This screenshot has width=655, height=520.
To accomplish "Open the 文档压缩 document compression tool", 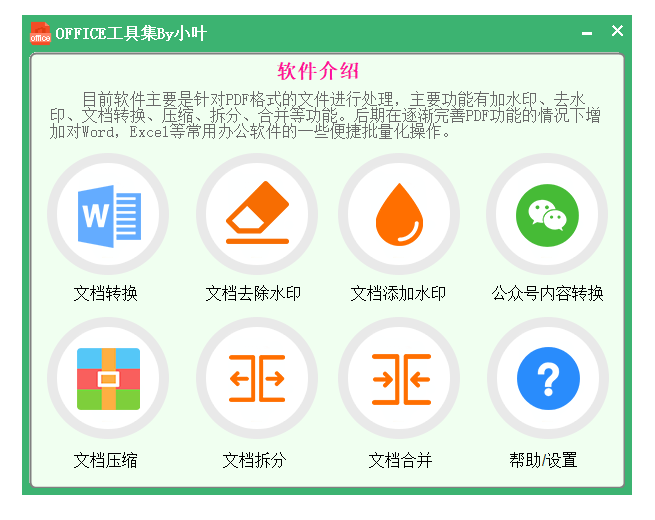I will pos(108,379).
